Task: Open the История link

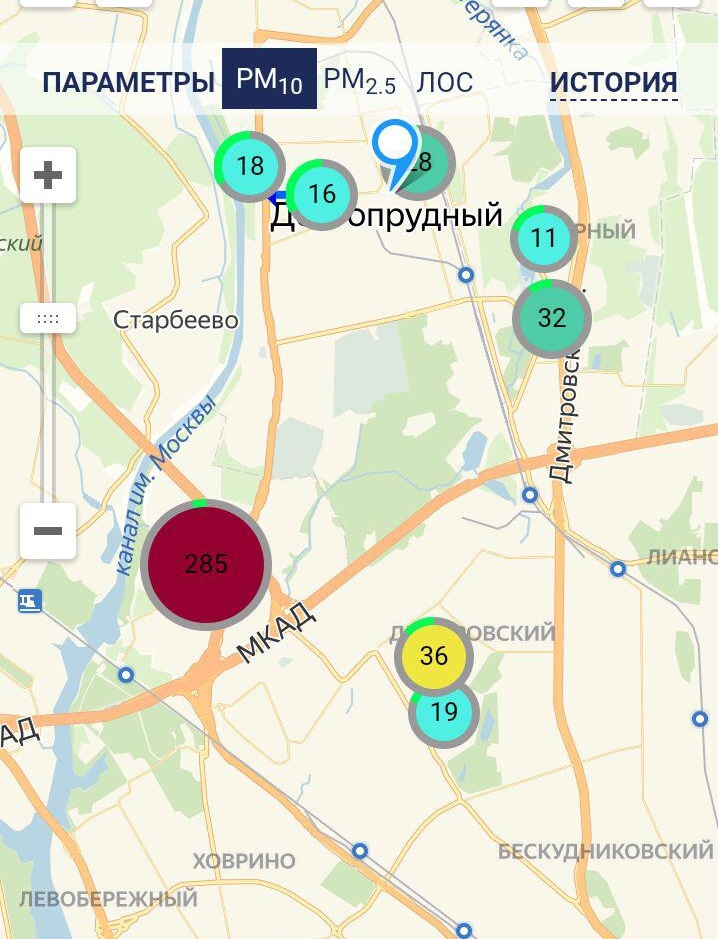Action: 613,82
